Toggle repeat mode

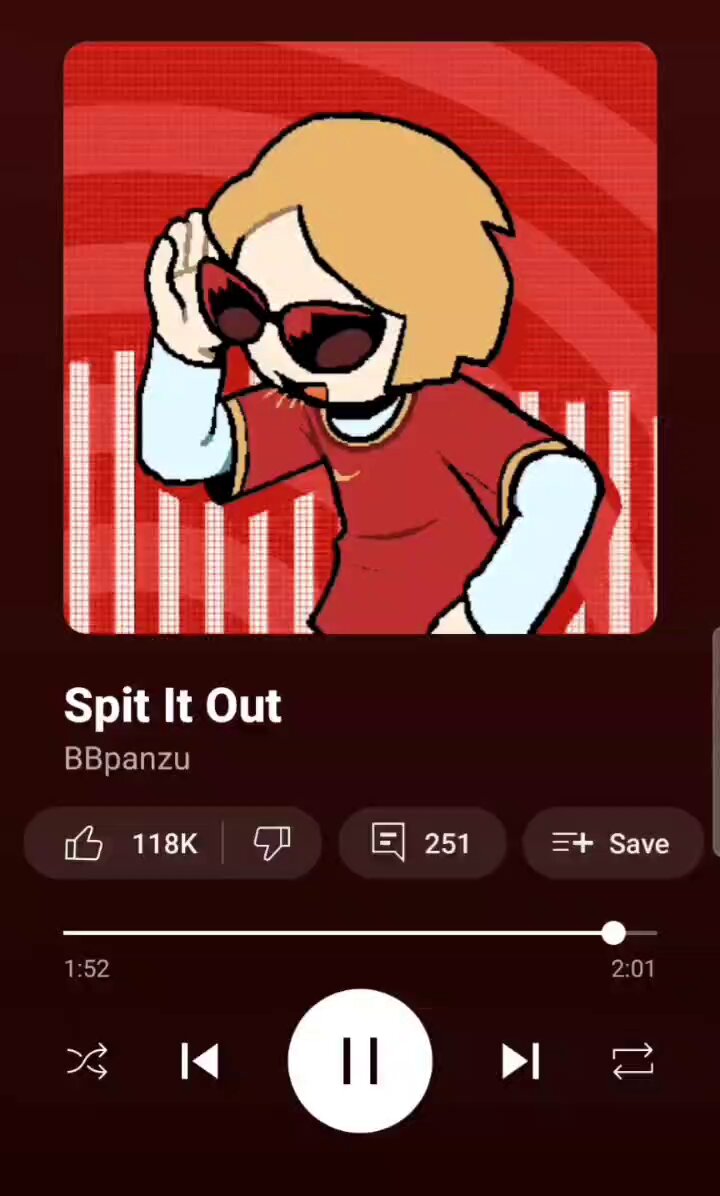coord(633,1061)
